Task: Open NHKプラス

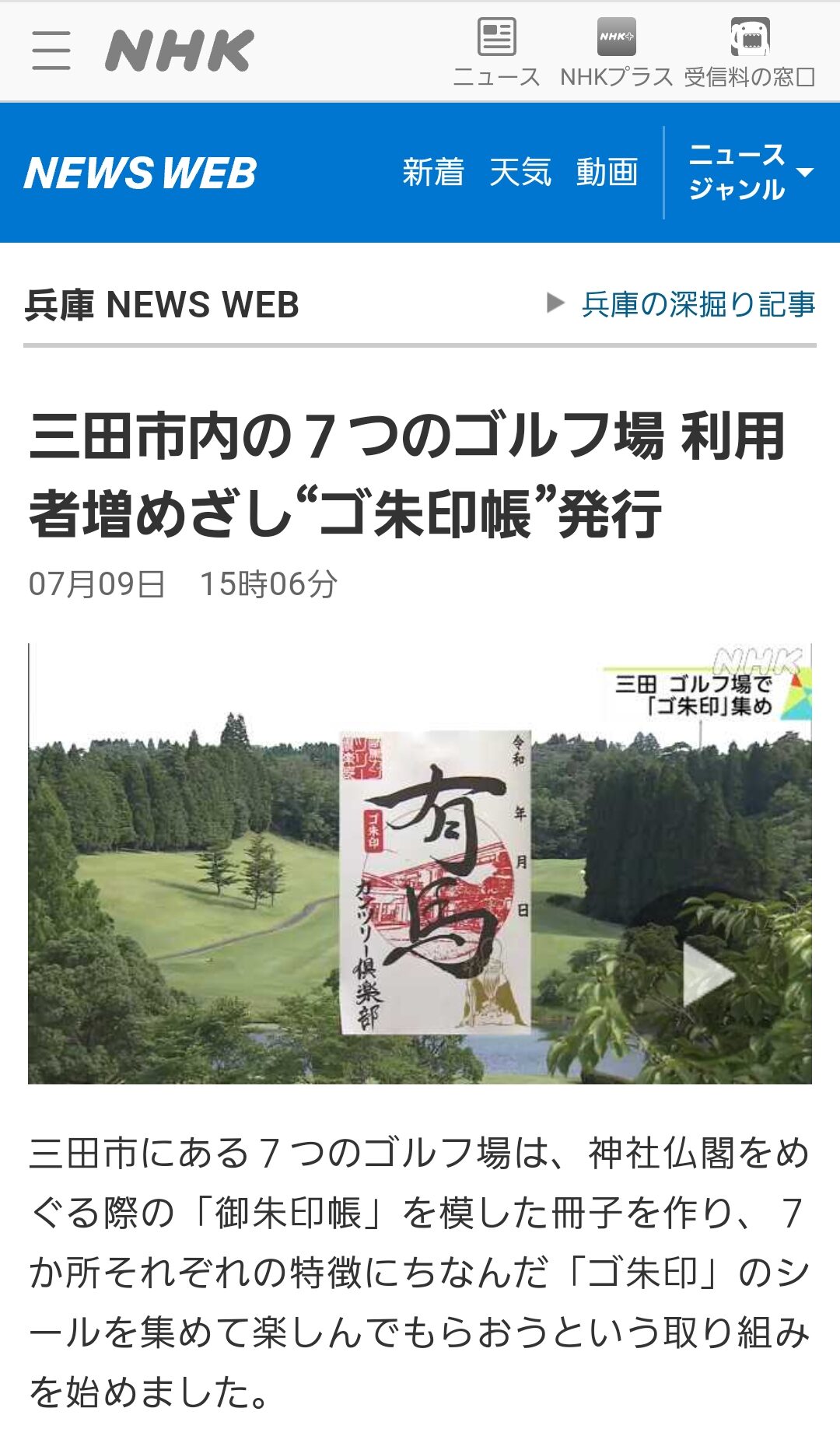Action: pos(616,53)
